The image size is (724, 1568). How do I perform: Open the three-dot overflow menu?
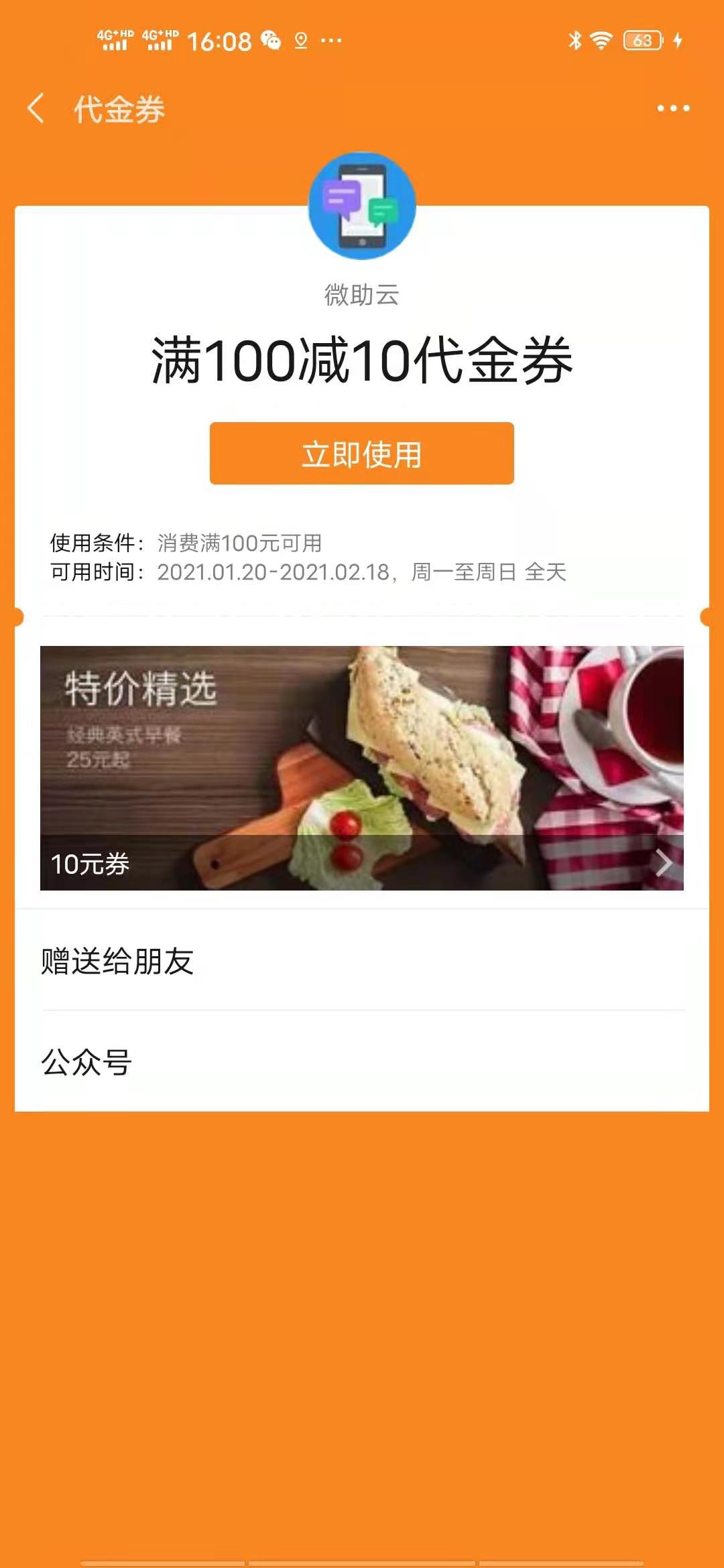pyautogui.click(x=673, y=109)
